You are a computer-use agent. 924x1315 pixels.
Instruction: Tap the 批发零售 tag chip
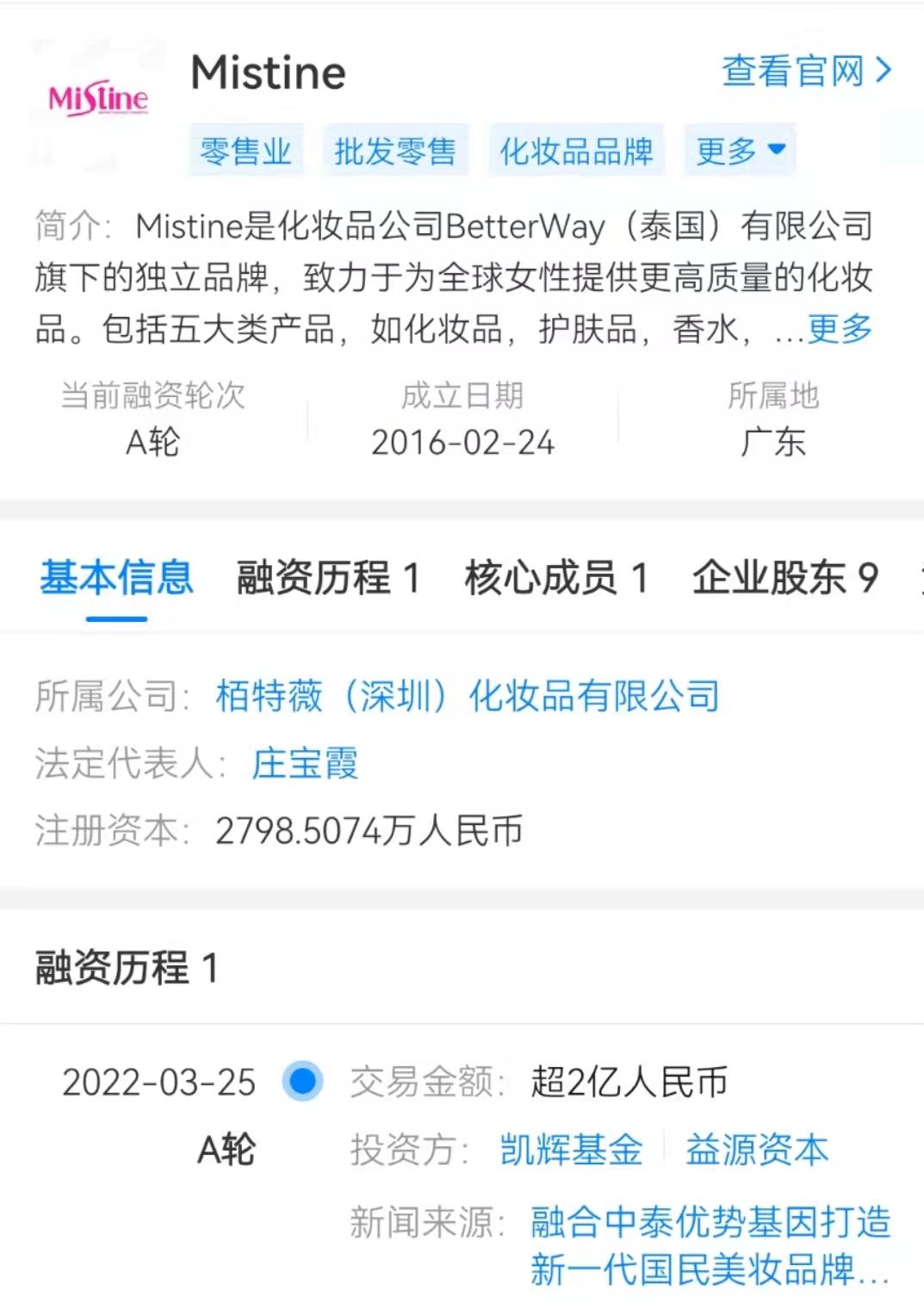click(x=395, y=152)
